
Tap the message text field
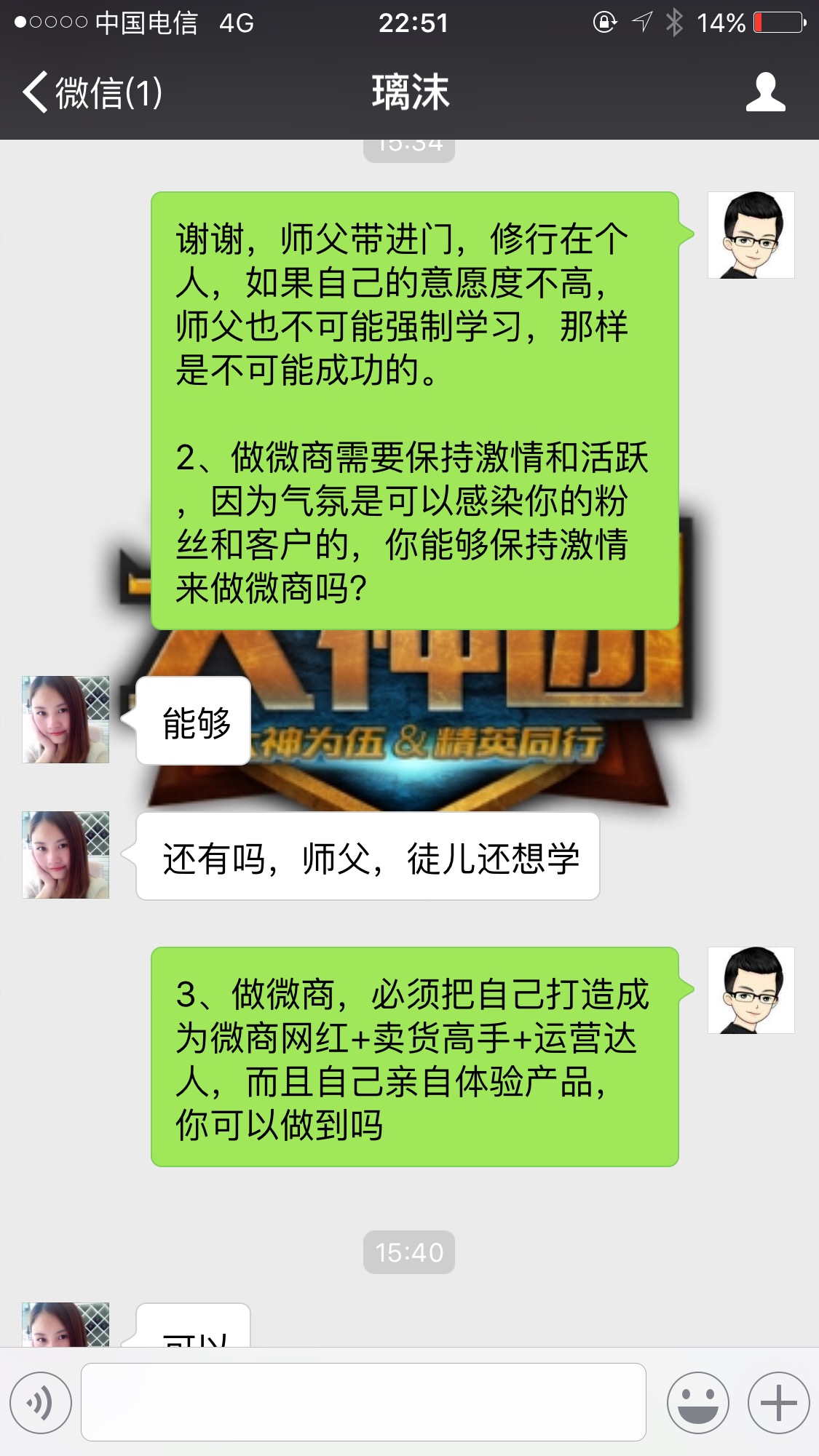click(x=363, y=1402)
